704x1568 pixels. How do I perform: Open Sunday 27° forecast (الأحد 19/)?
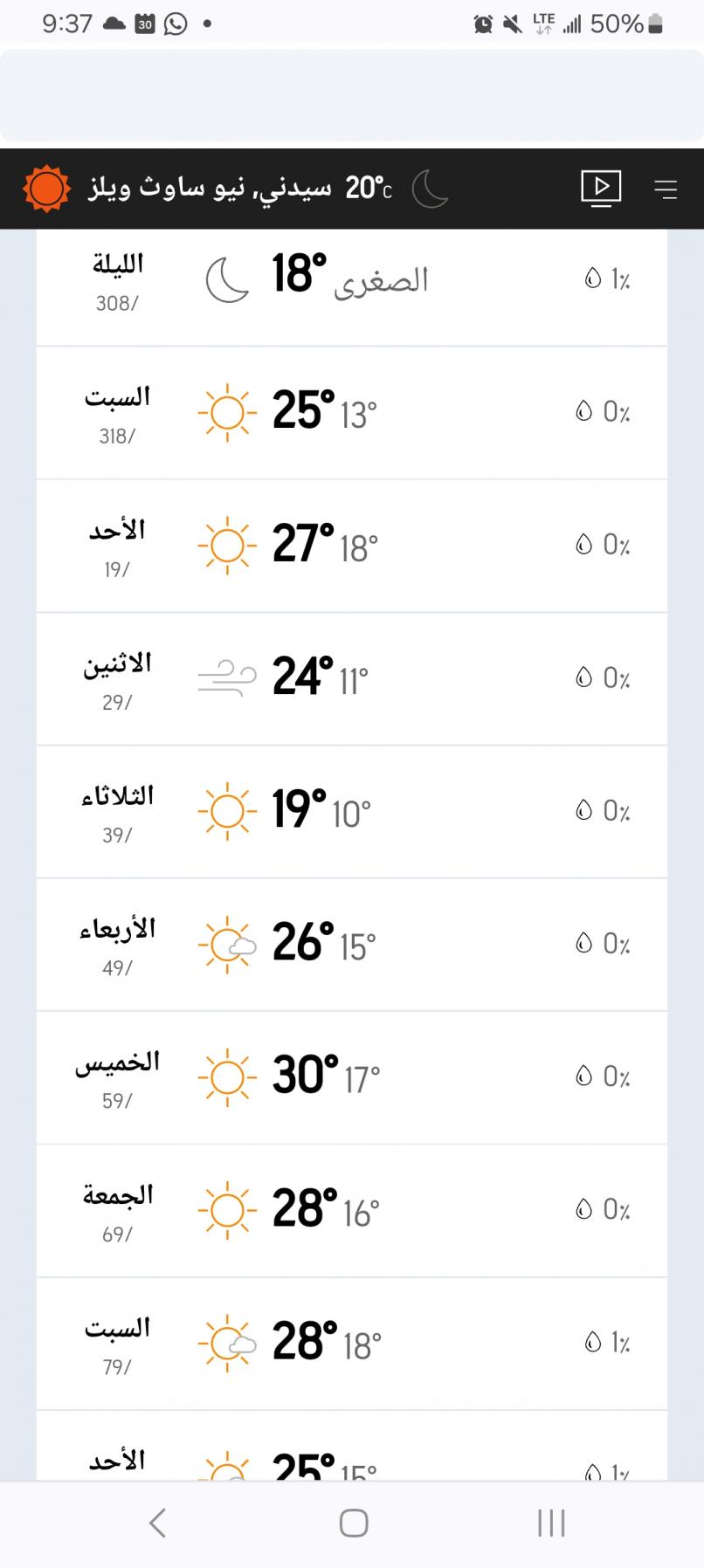click(x=351, y=546)
